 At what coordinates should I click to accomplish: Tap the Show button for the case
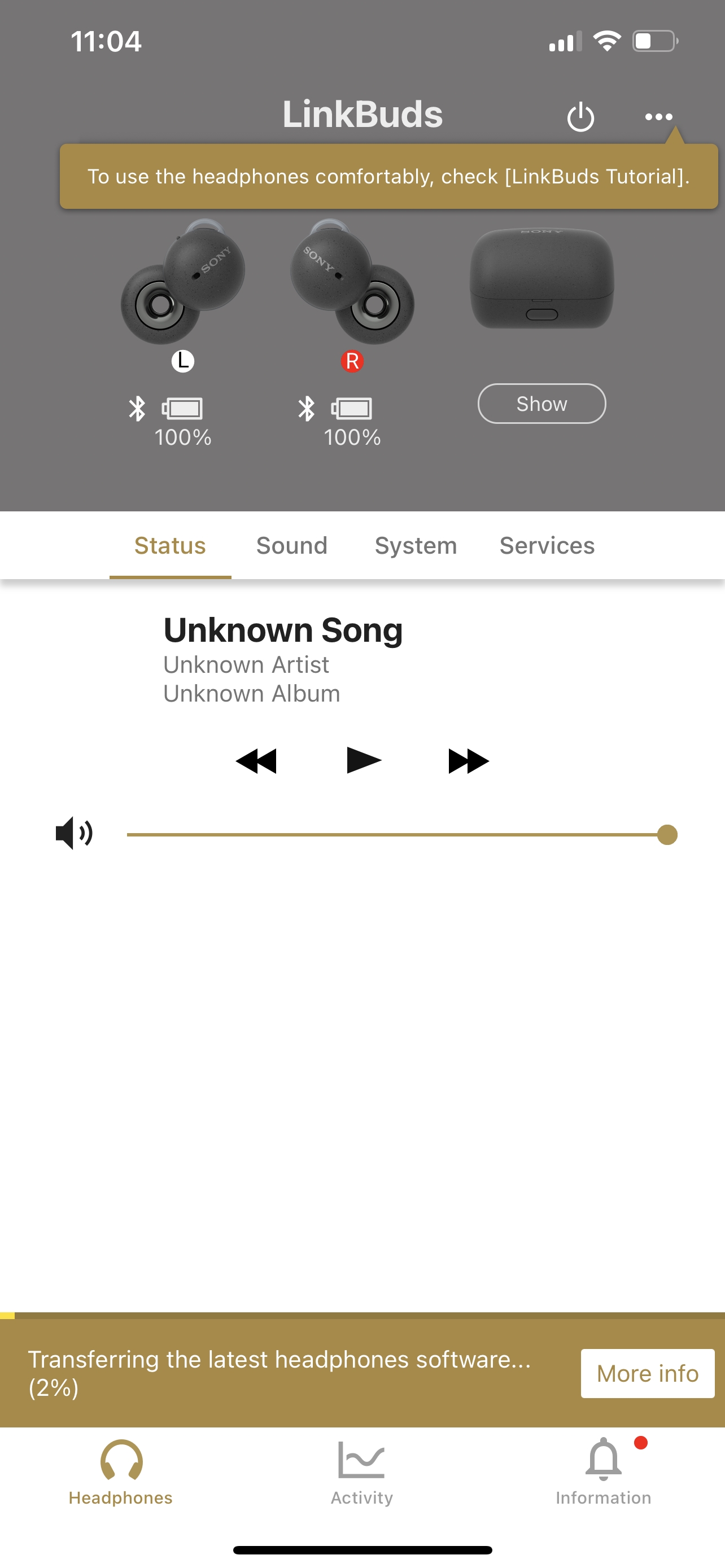(x=541, y=404)
